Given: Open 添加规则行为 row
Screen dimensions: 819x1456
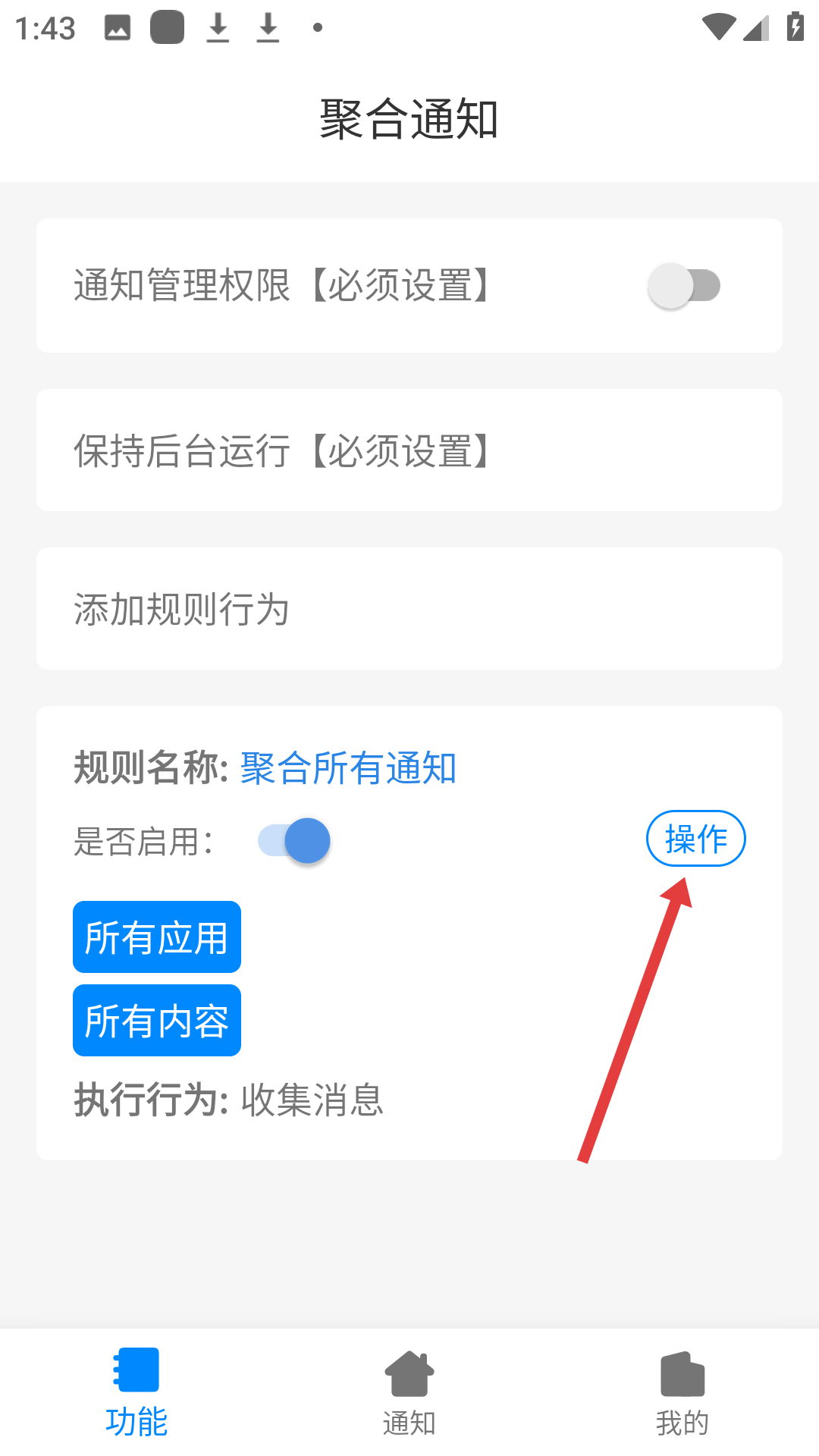Looking at the screenshot, I should click(x=409, y=609).
